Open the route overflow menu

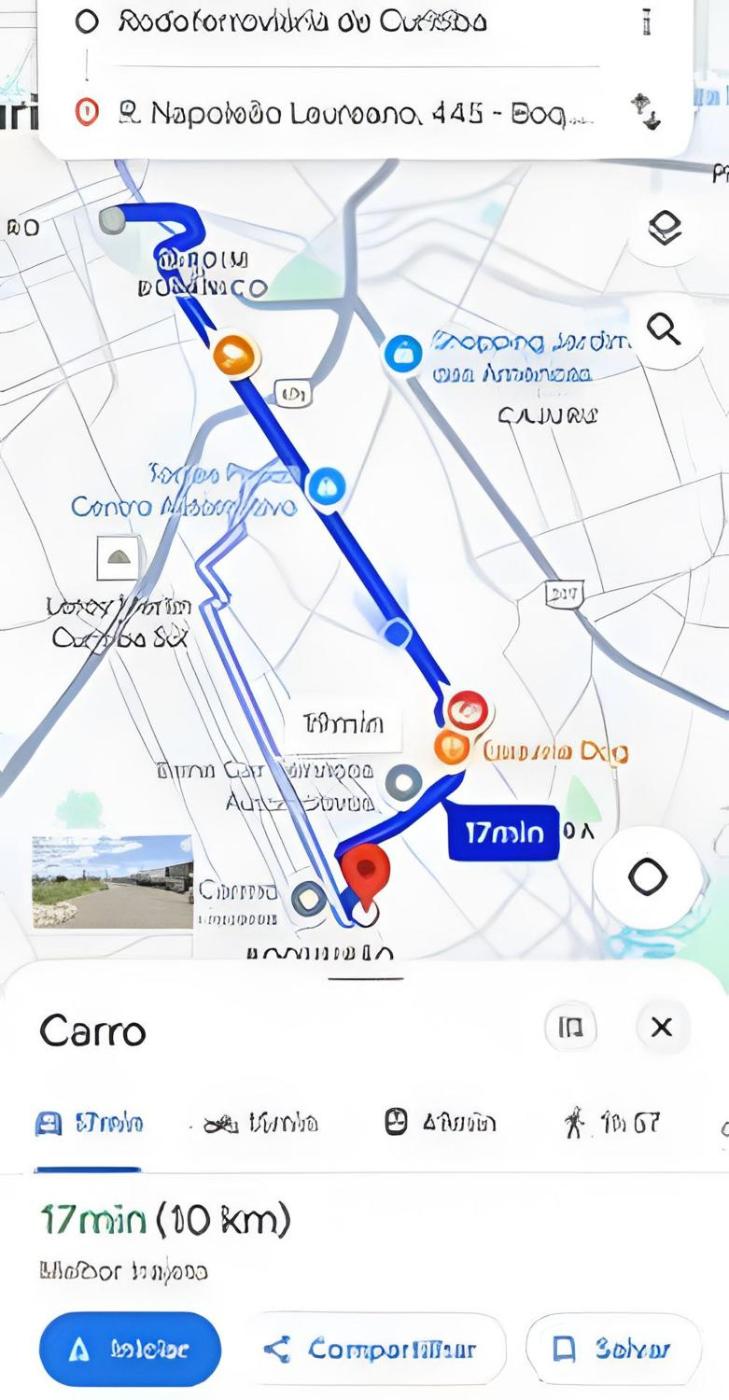click(648, 22)
